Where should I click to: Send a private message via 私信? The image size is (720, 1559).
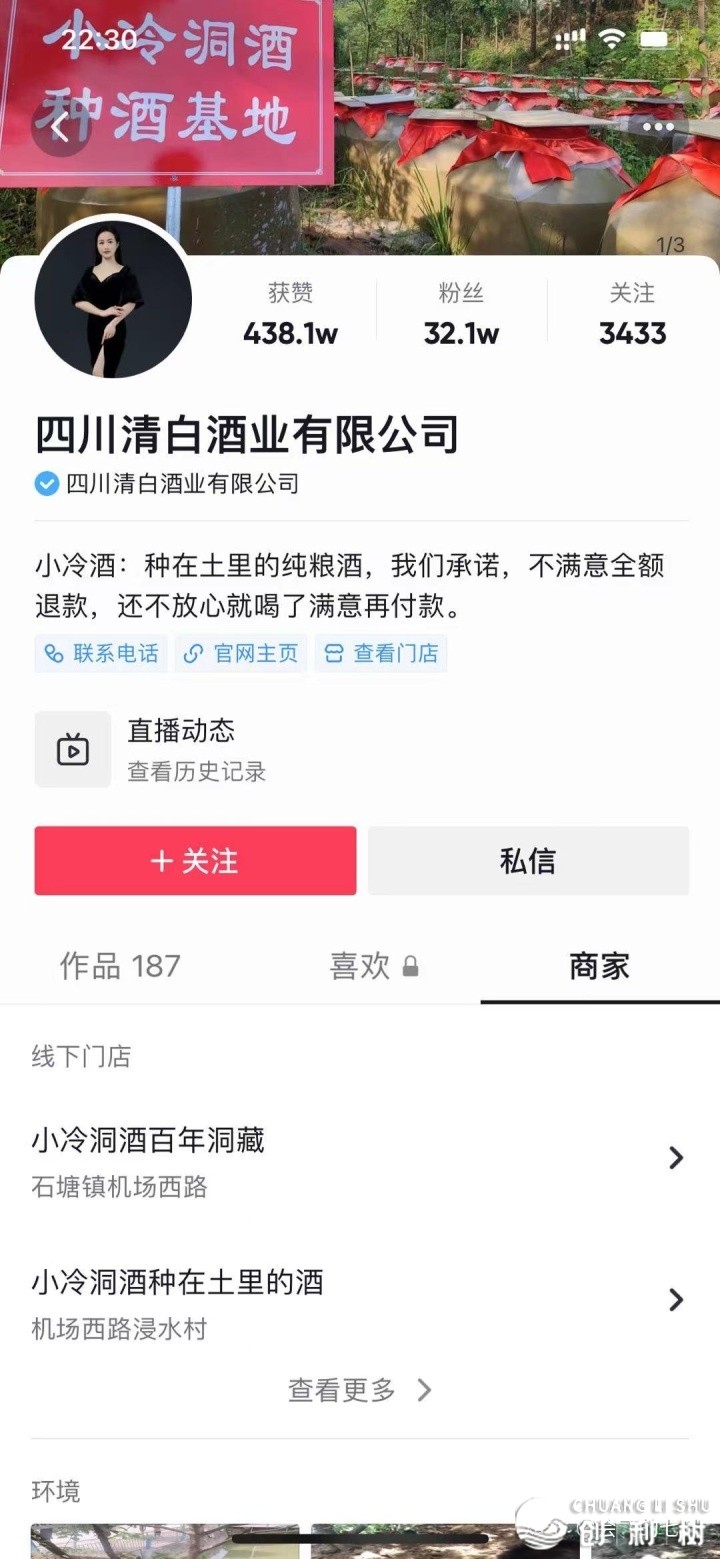[x=528, y=860]
